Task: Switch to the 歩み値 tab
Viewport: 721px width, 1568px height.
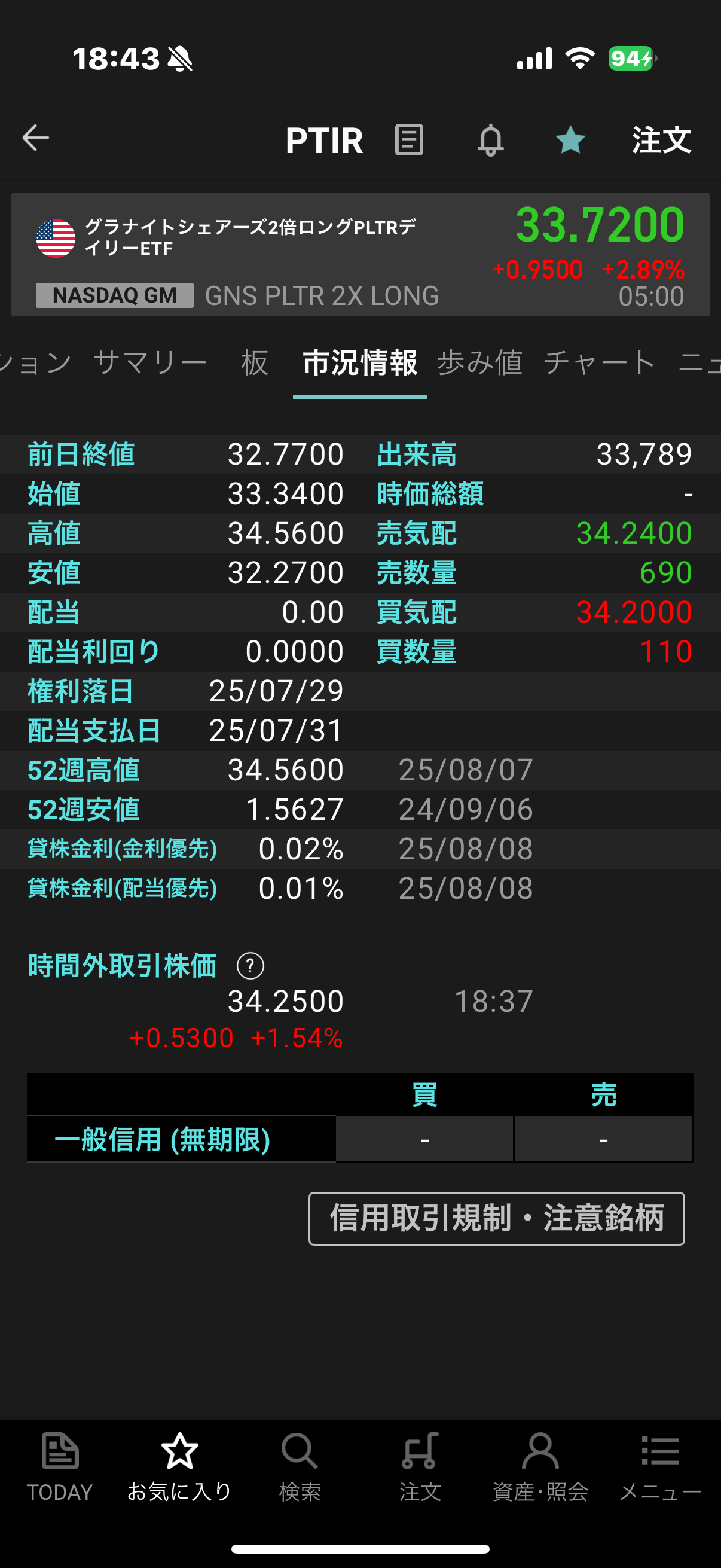Action: coord(480,363)
